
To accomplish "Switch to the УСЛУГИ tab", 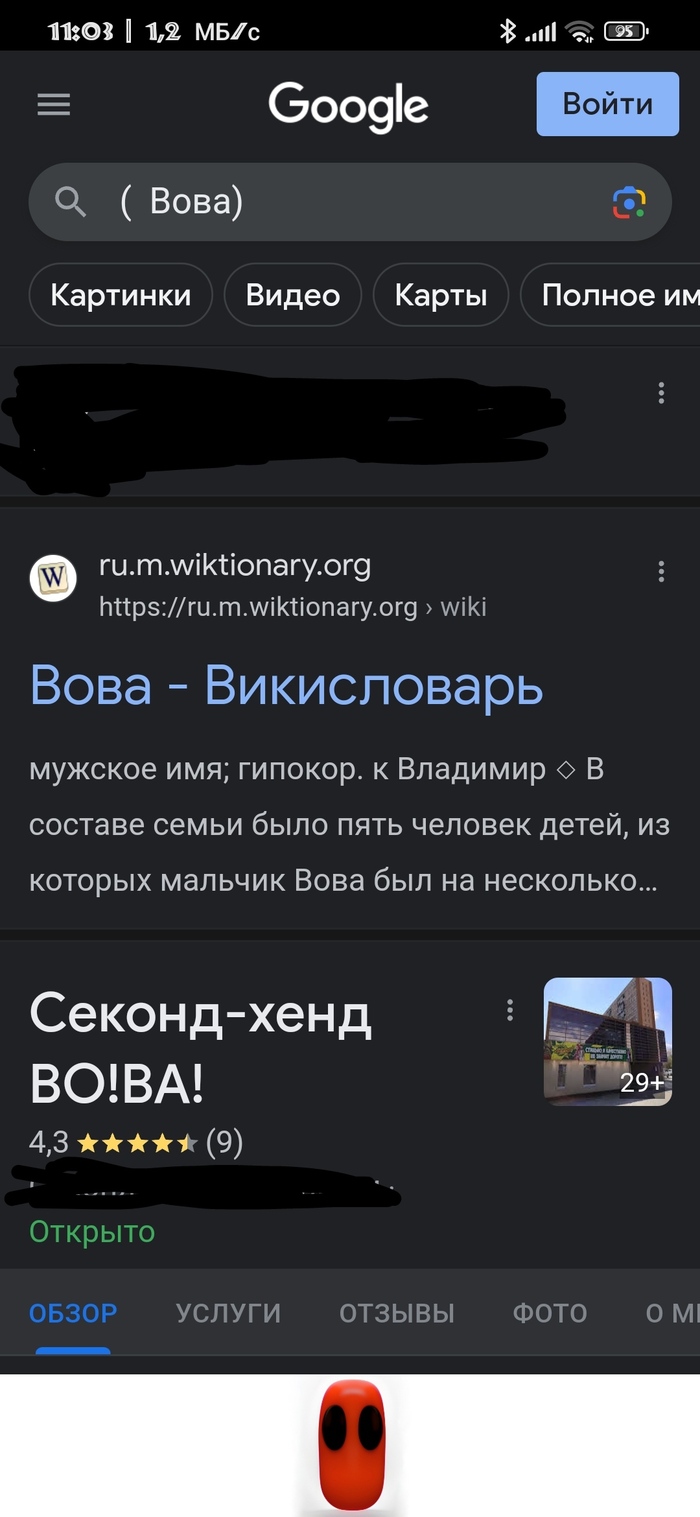I will click(x=228, y=1313).
